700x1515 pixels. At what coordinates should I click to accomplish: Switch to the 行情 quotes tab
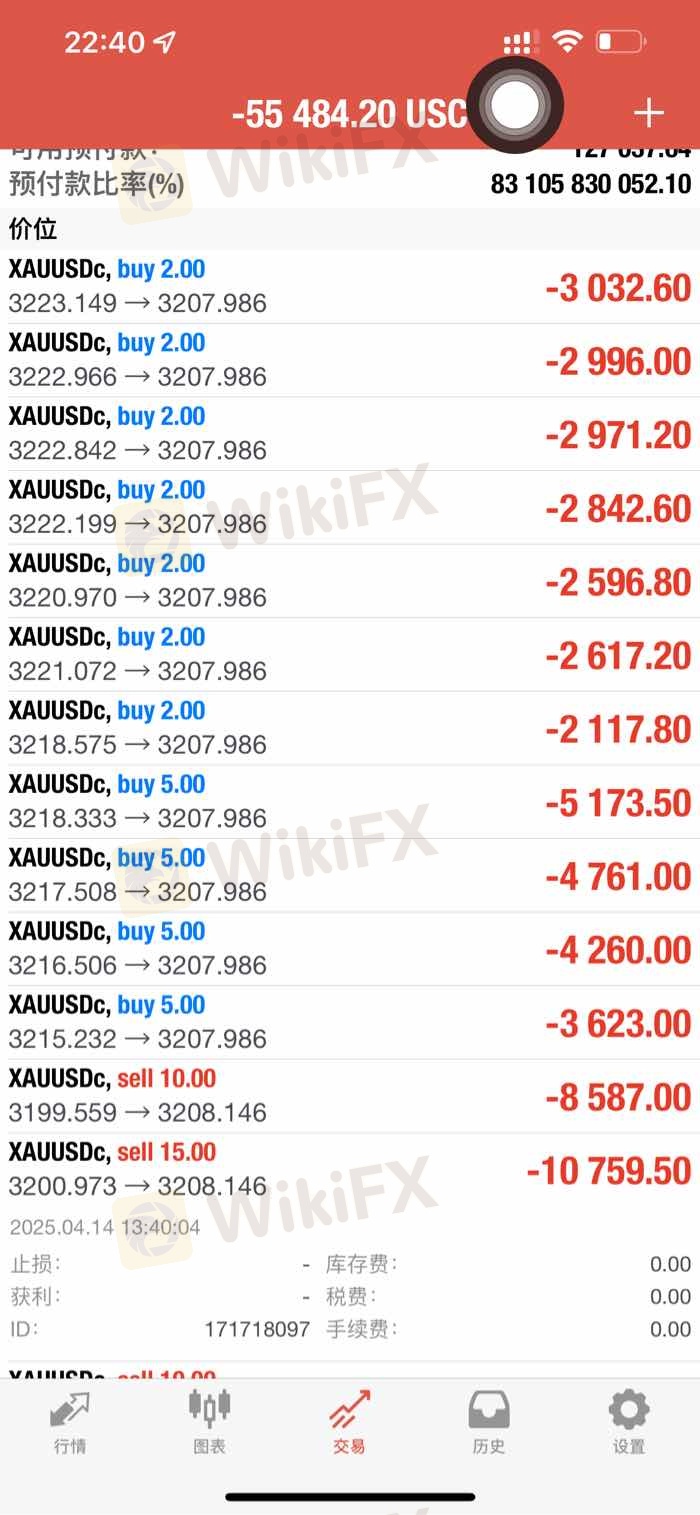70,1421
